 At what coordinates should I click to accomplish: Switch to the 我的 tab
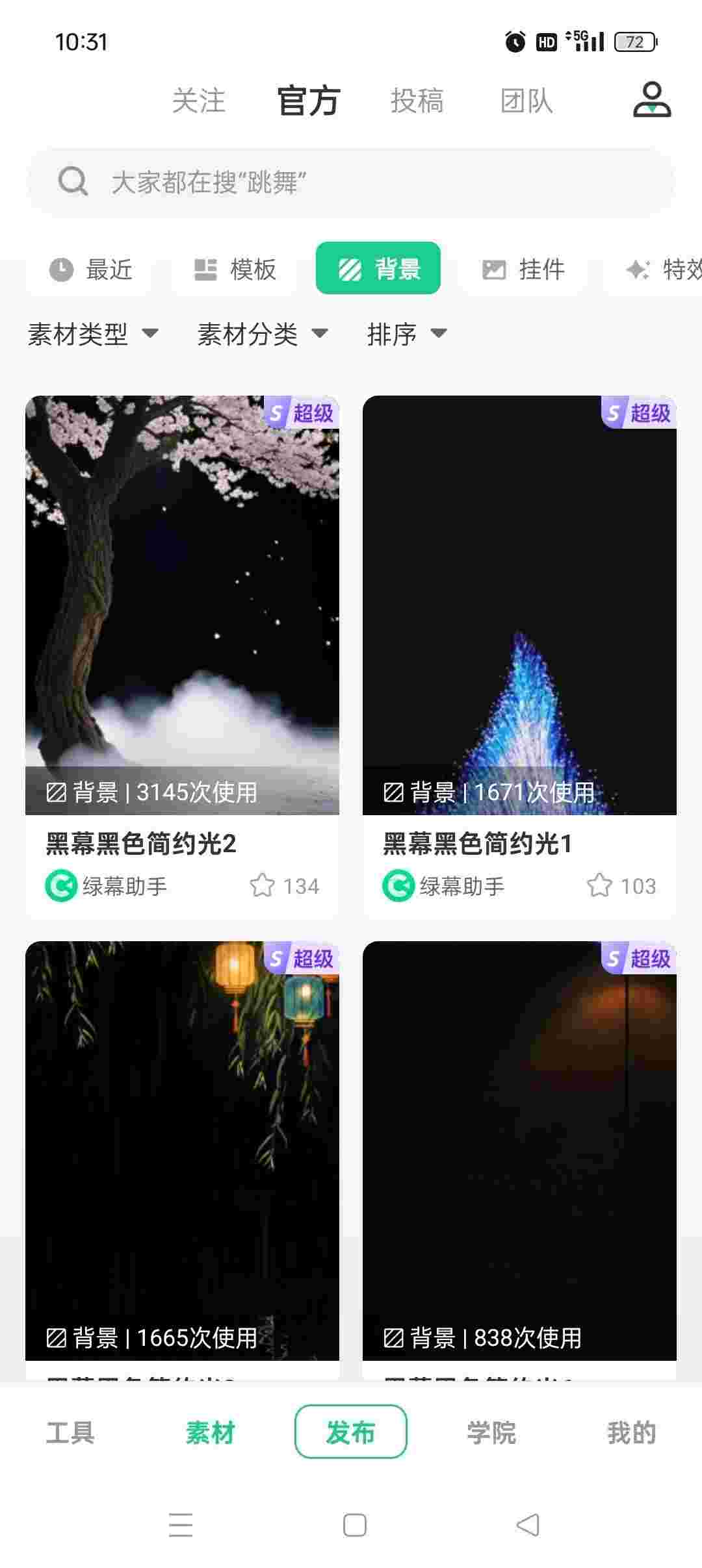pos(631,1432)
